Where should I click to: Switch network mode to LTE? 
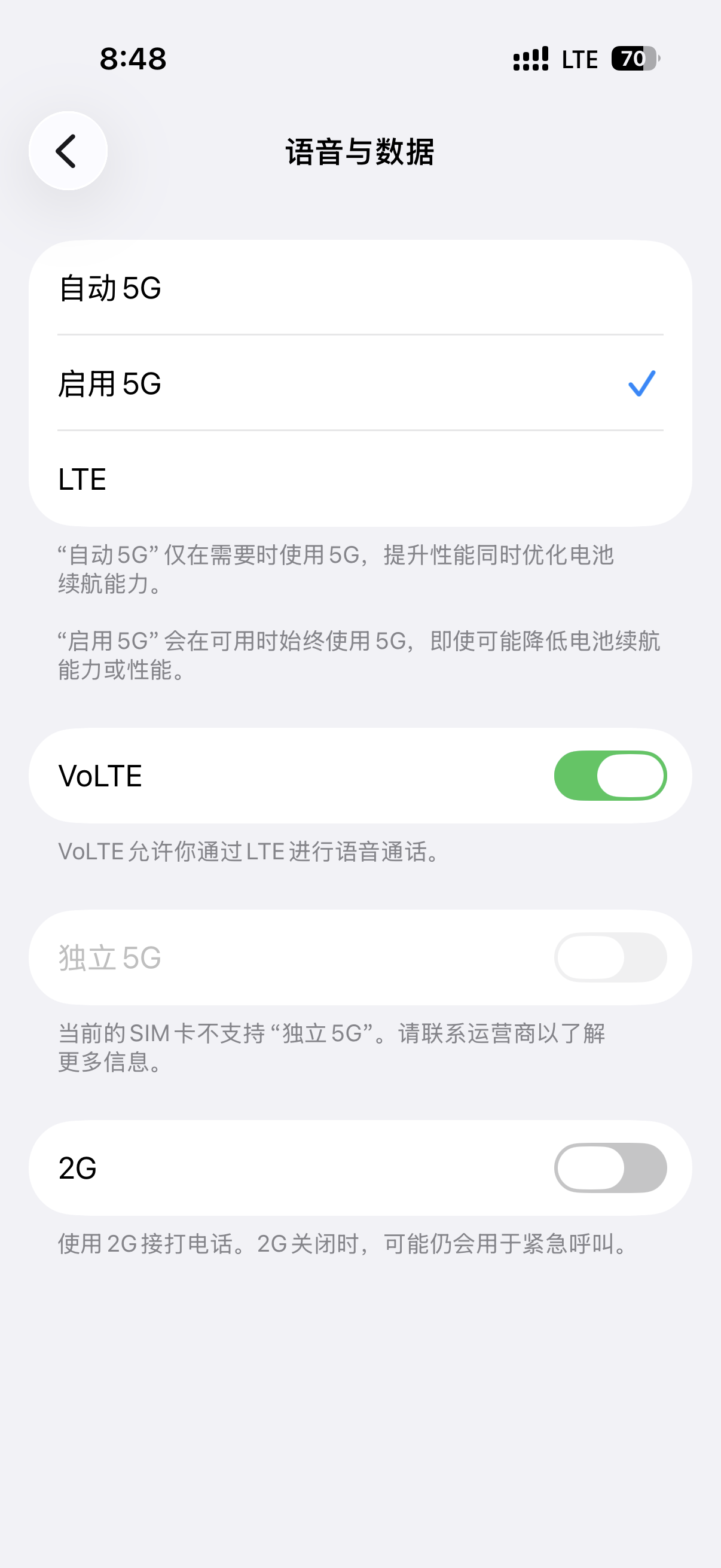359,479
